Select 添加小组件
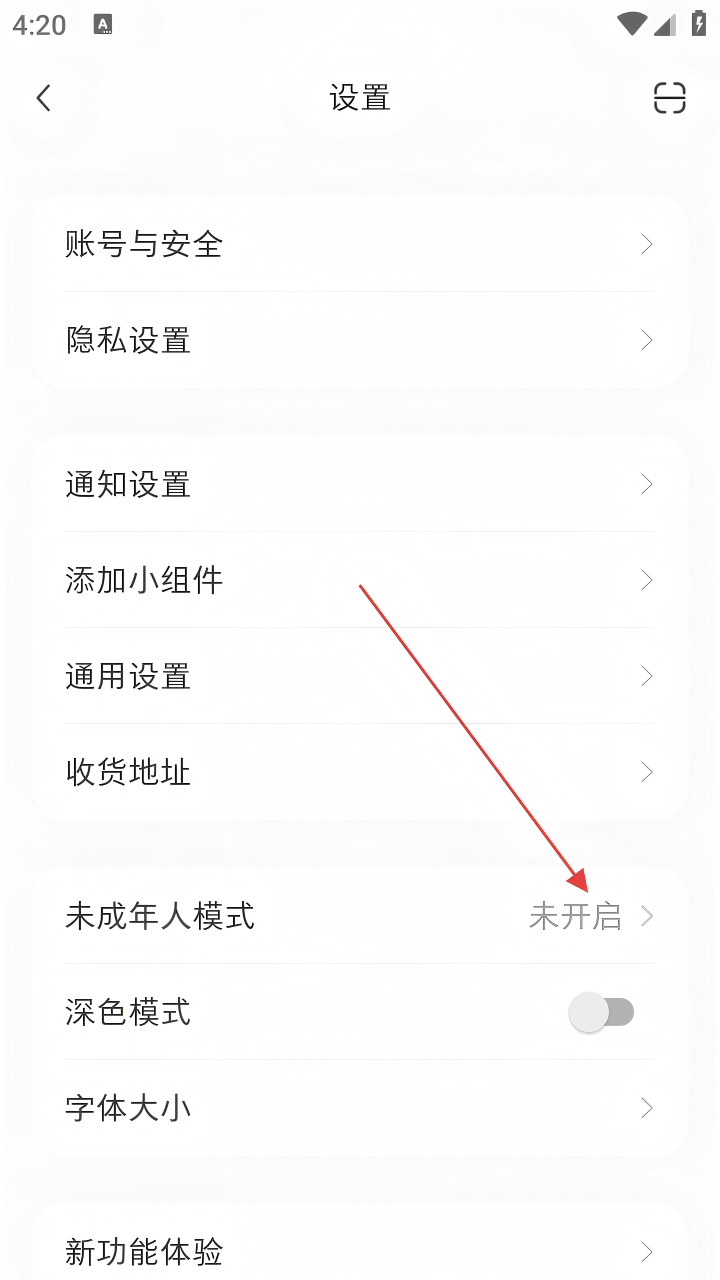This screenshot has width=720, height=1280. 360,580
